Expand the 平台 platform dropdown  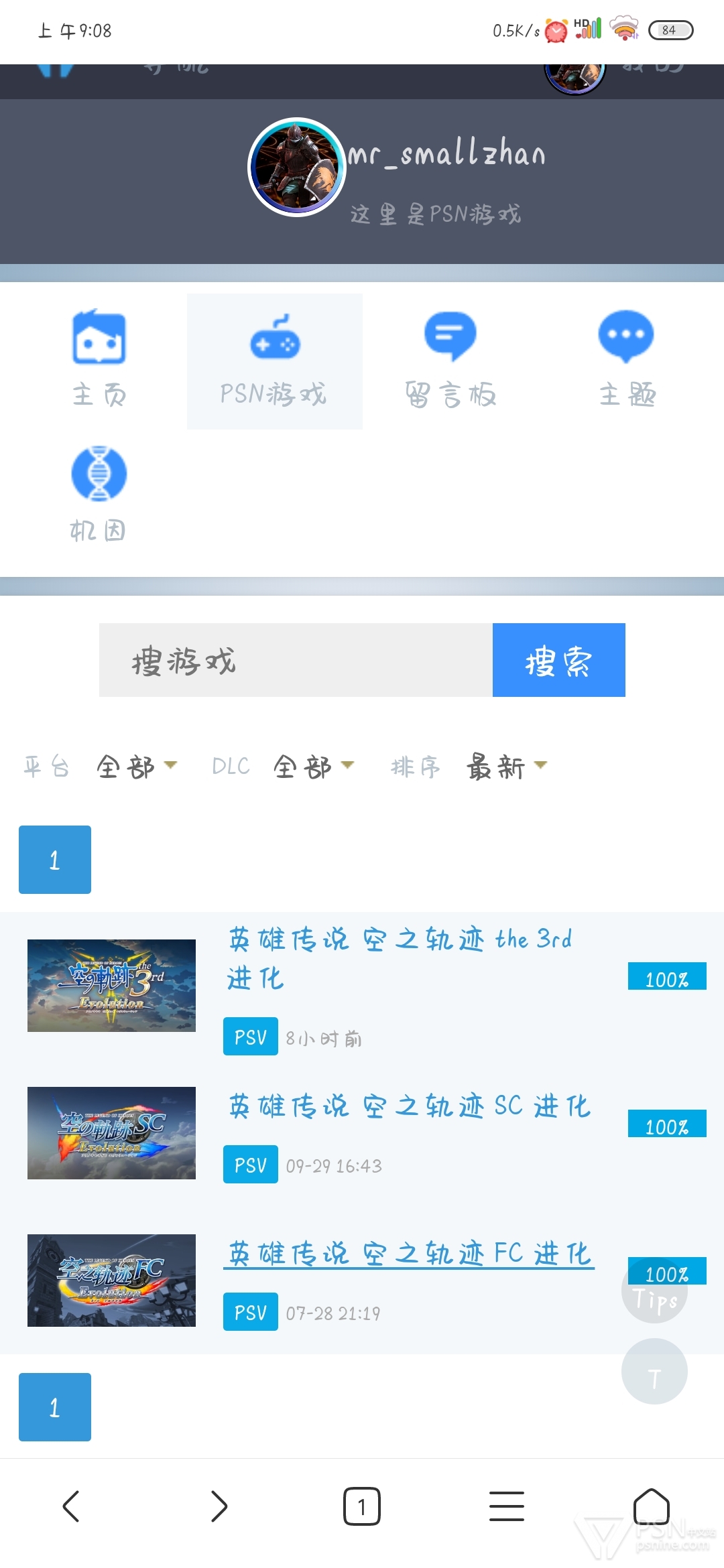pyautogui.click(x=137, y=766)
